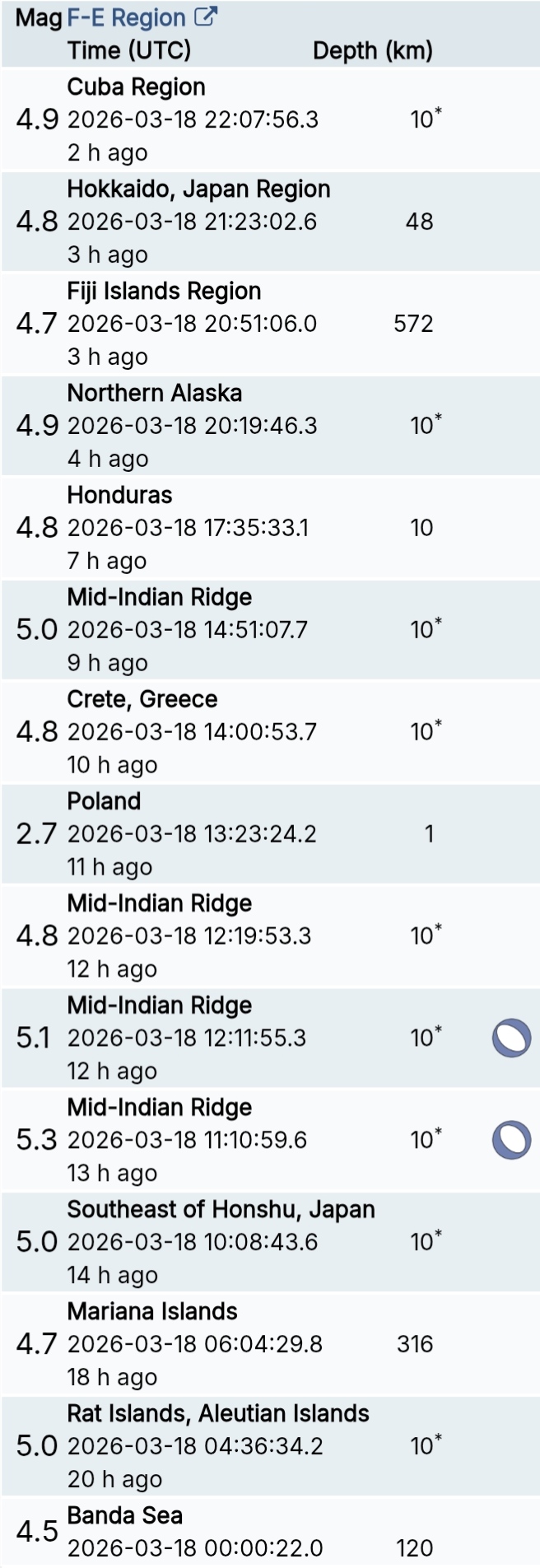View the Crete, Greece earthquake details
The width and height of the screenshot is (540, 1568).
[x=142, y=700]
